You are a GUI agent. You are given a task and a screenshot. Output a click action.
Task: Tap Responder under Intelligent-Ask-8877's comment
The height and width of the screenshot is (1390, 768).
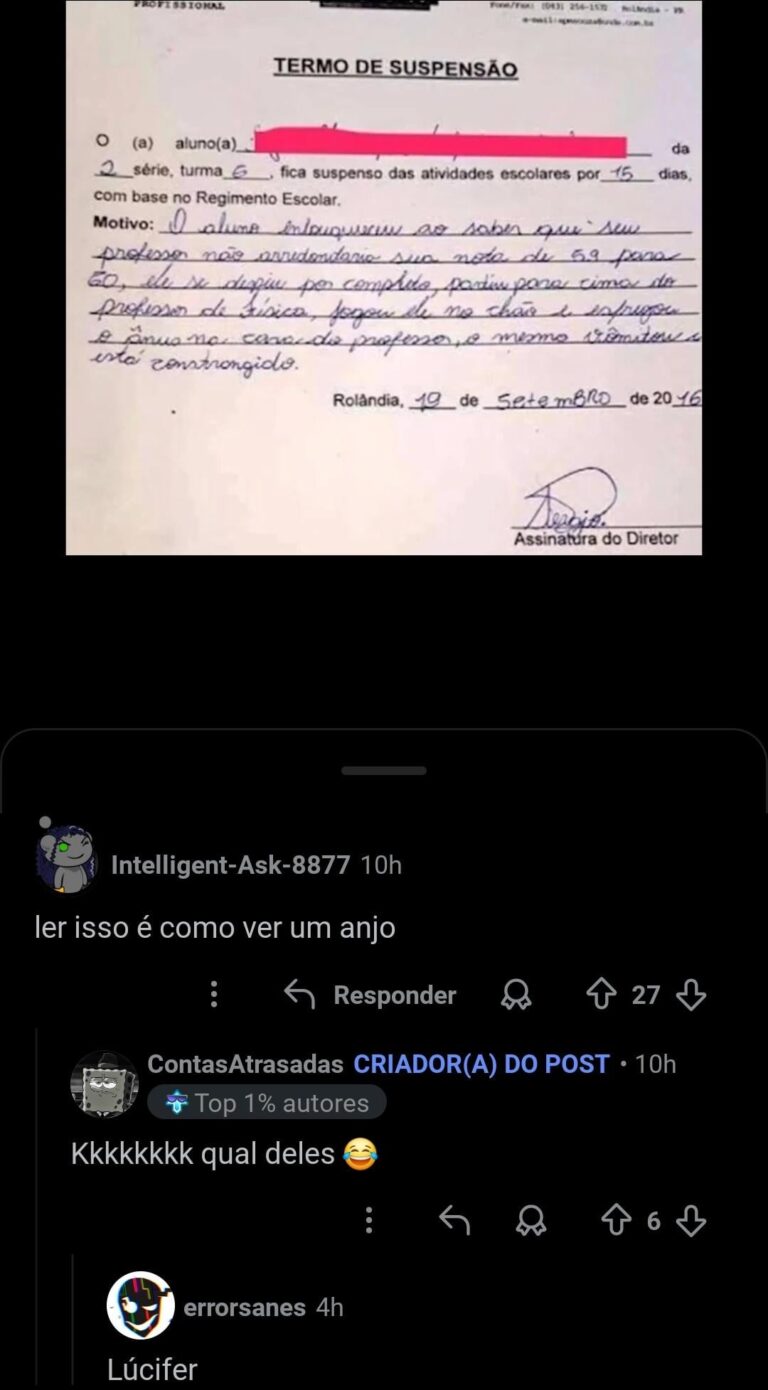tap(370, 994)
